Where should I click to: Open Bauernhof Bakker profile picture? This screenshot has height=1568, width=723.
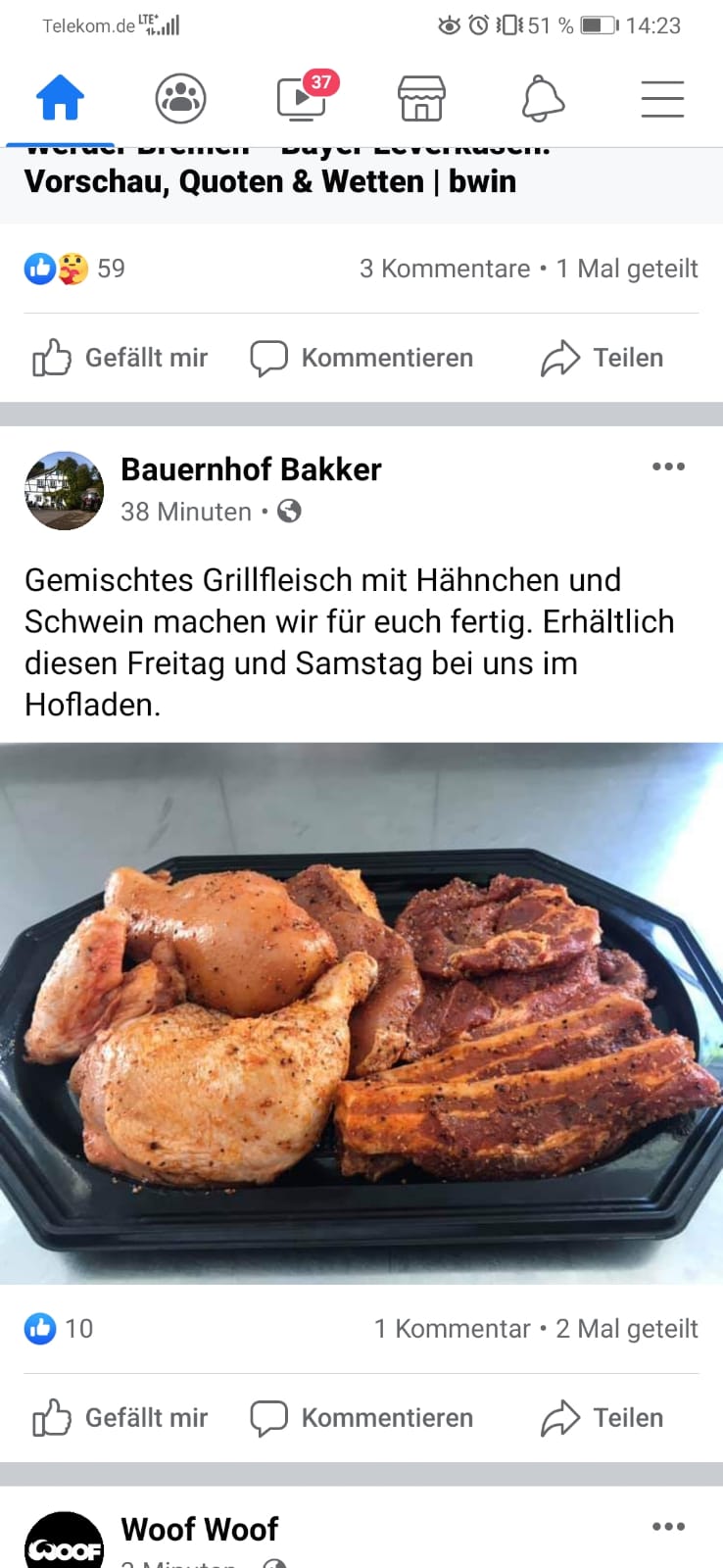[64, 490]
